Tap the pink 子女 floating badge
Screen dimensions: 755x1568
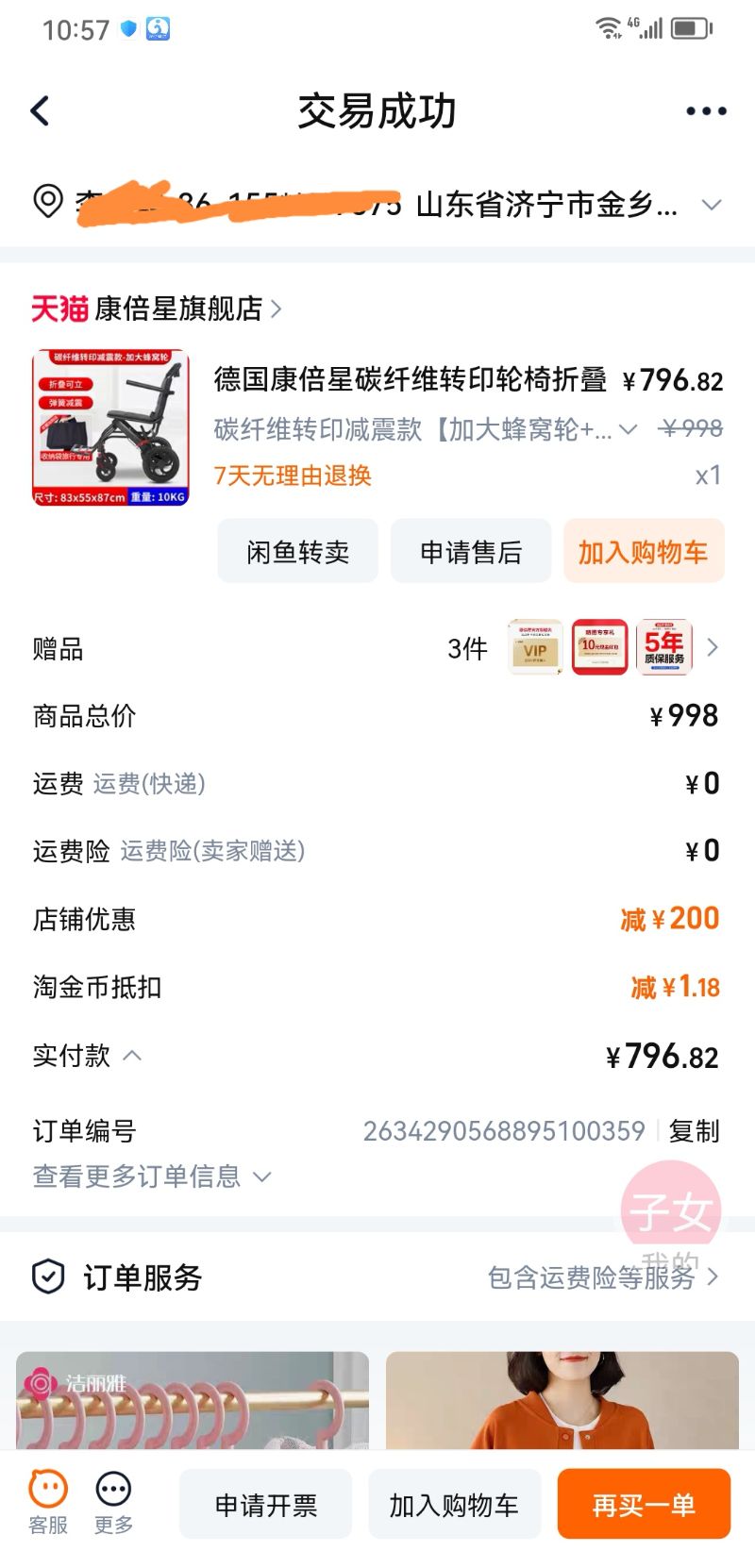[670, 1210]
